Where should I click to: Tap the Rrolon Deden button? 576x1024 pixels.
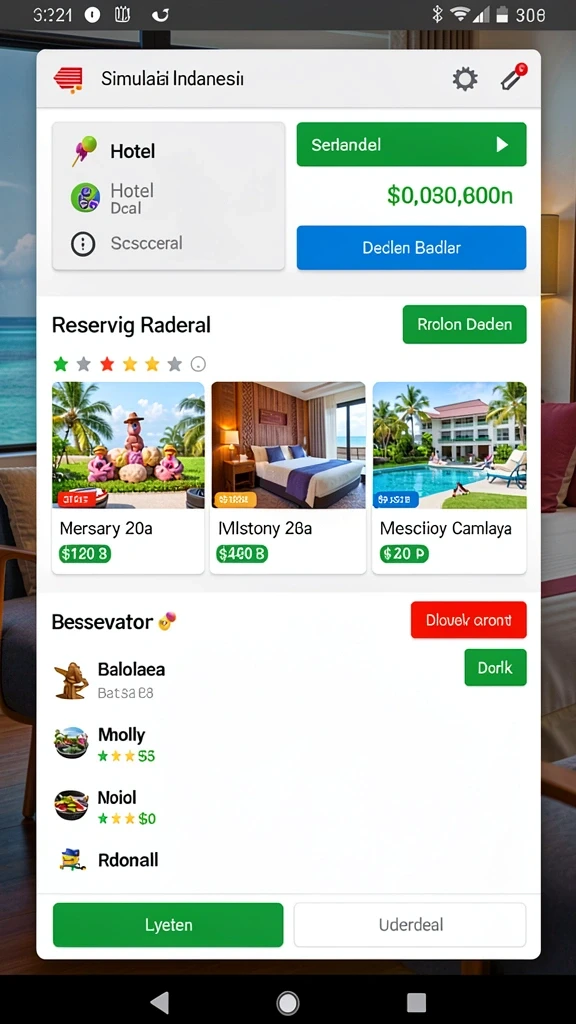click(x=464, y=324)
